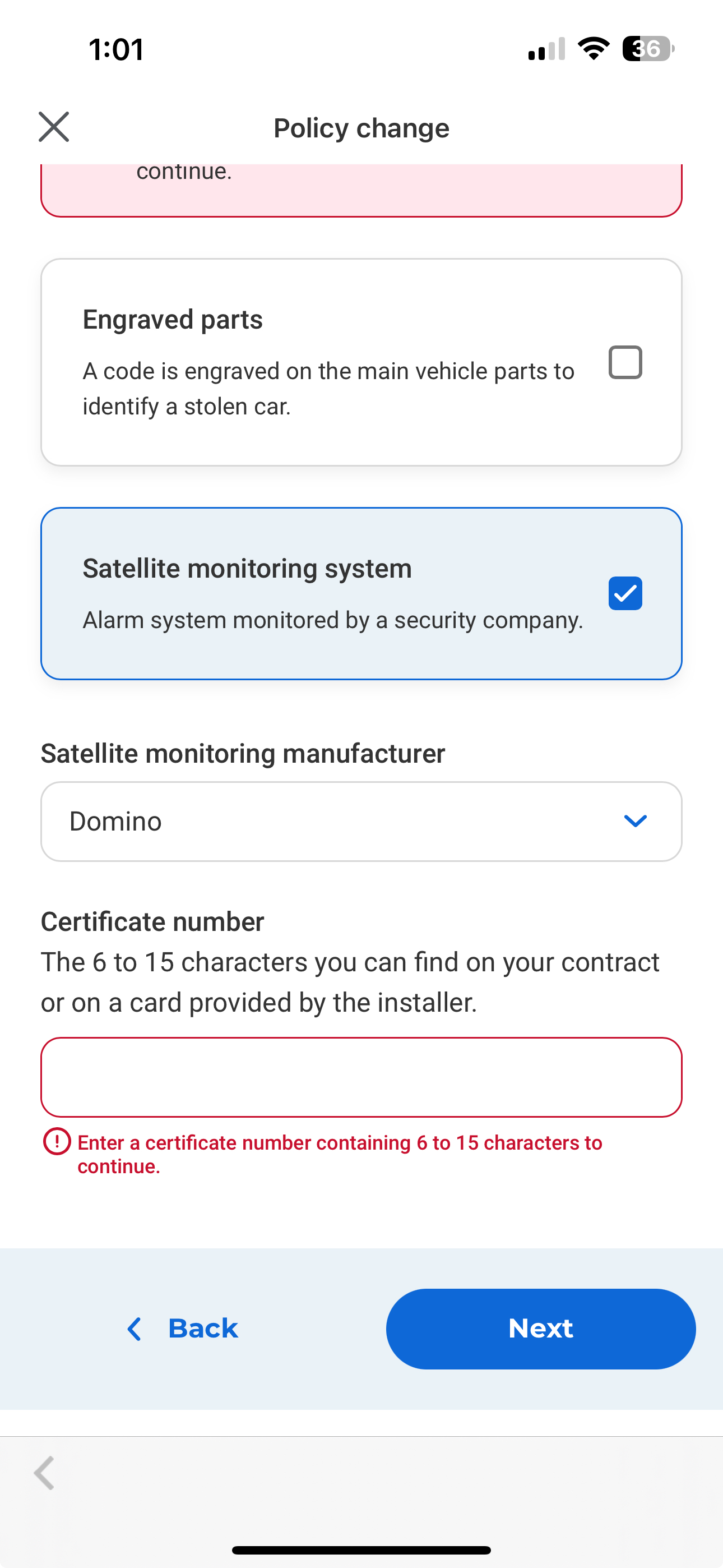
Task: Go to the Next step
Action: [x=540, y=1328]
